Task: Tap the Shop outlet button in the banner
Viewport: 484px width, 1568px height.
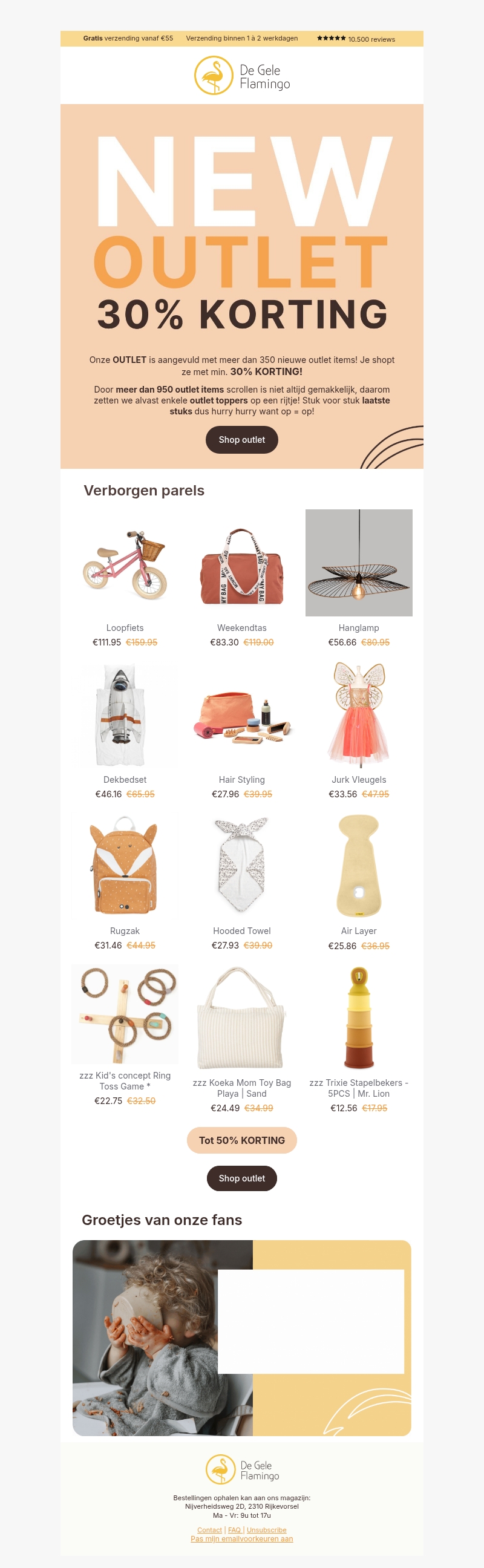Action: (241, 439)
